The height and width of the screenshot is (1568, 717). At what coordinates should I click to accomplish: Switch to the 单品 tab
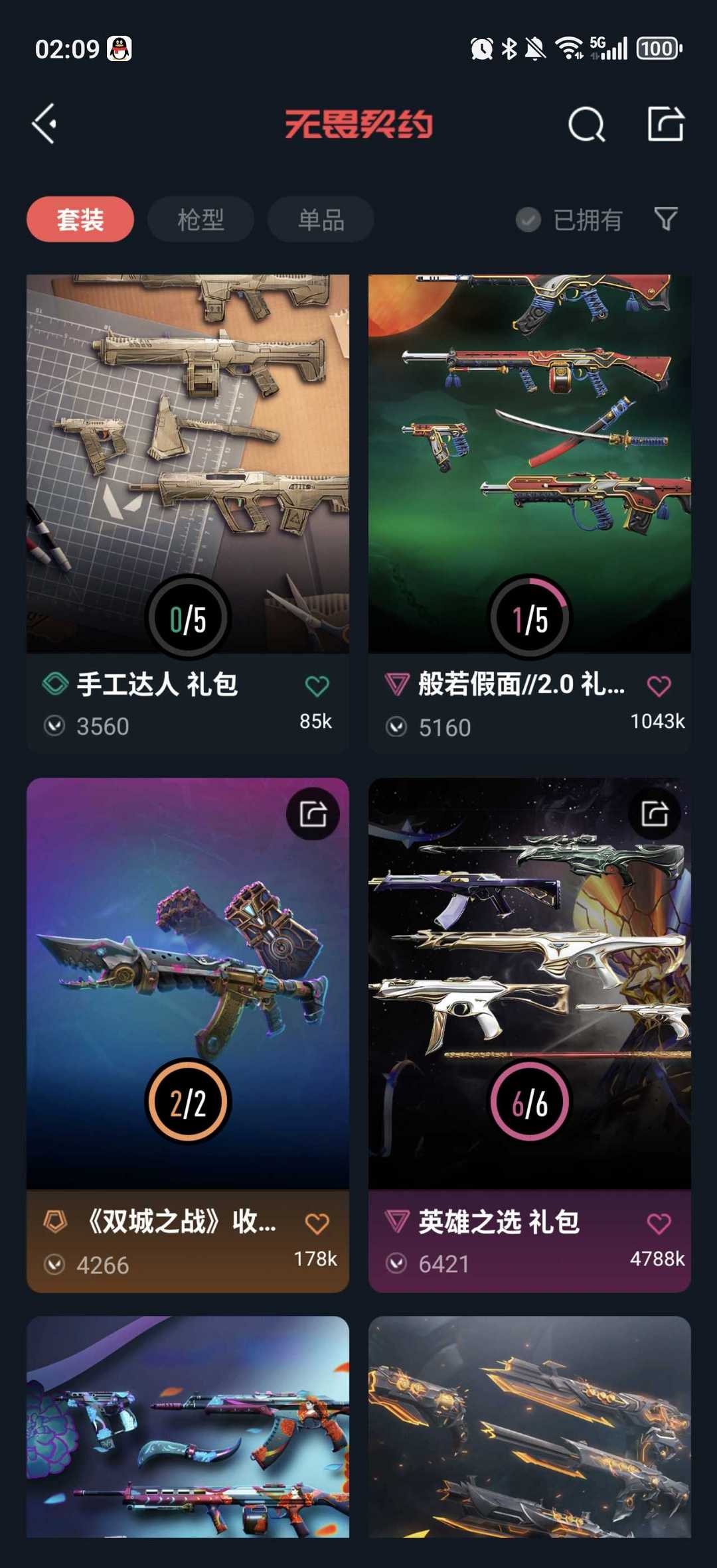[319, 219]
